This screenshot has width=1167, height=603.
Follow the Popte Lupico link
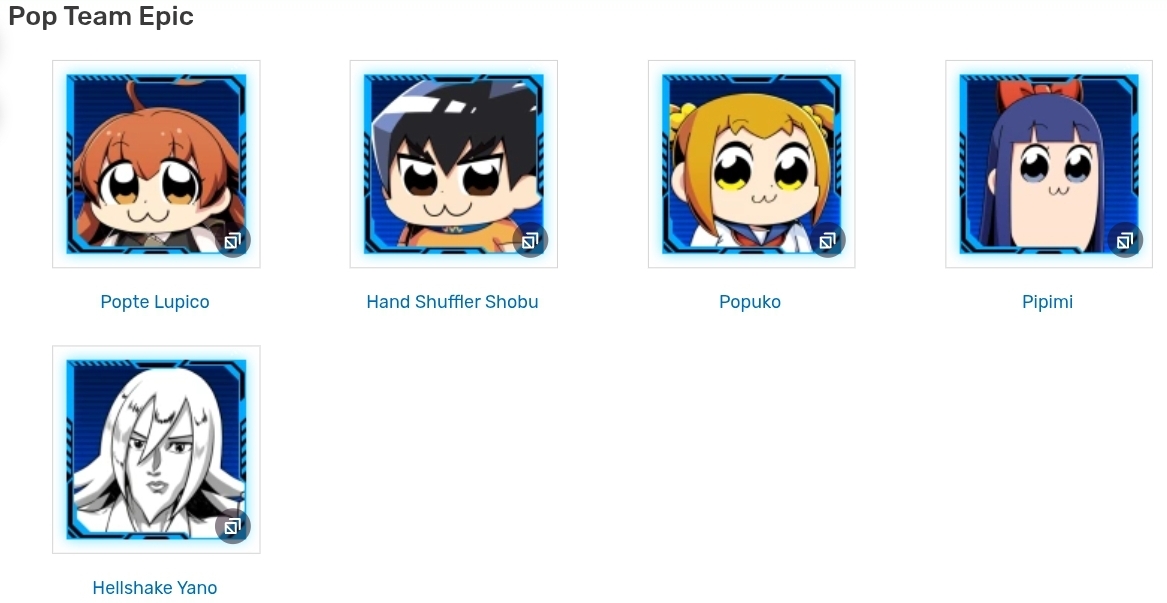(155, 302)
